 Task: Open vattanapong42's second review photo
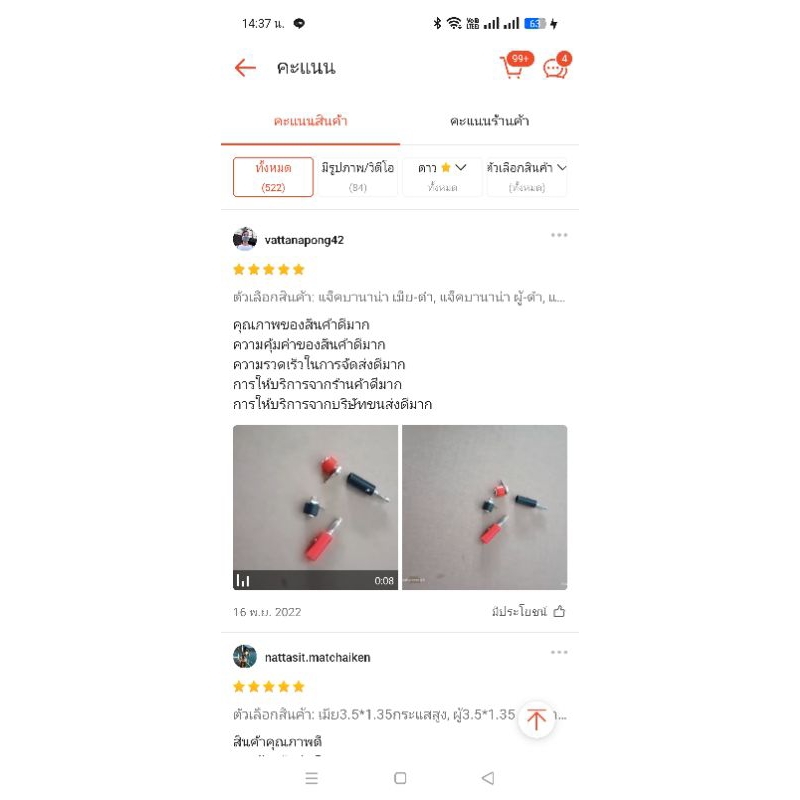(x=484, y=507)
